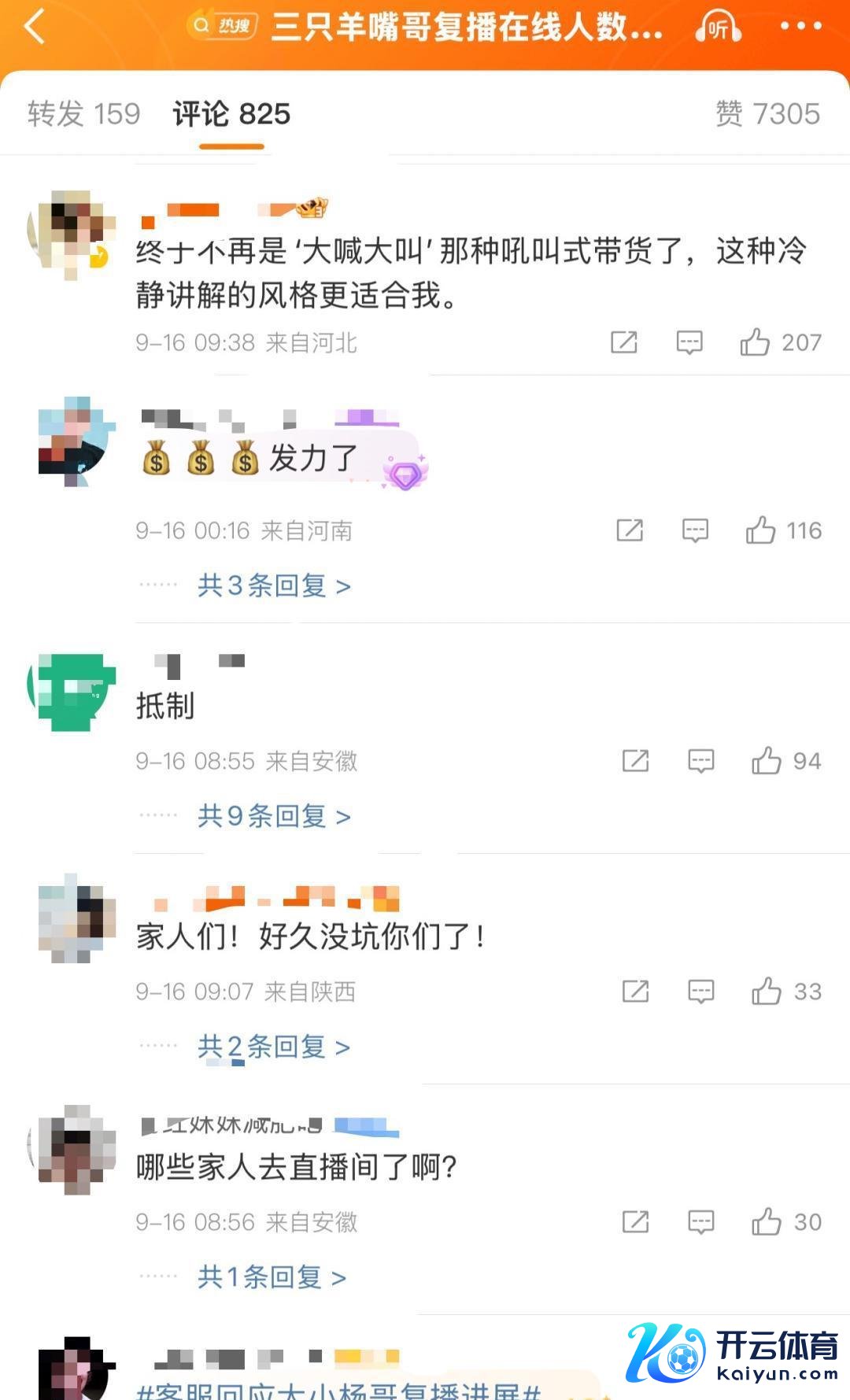Switch to the 转发 159 tab
This screenshot has height=1400, width=850.
83,114
